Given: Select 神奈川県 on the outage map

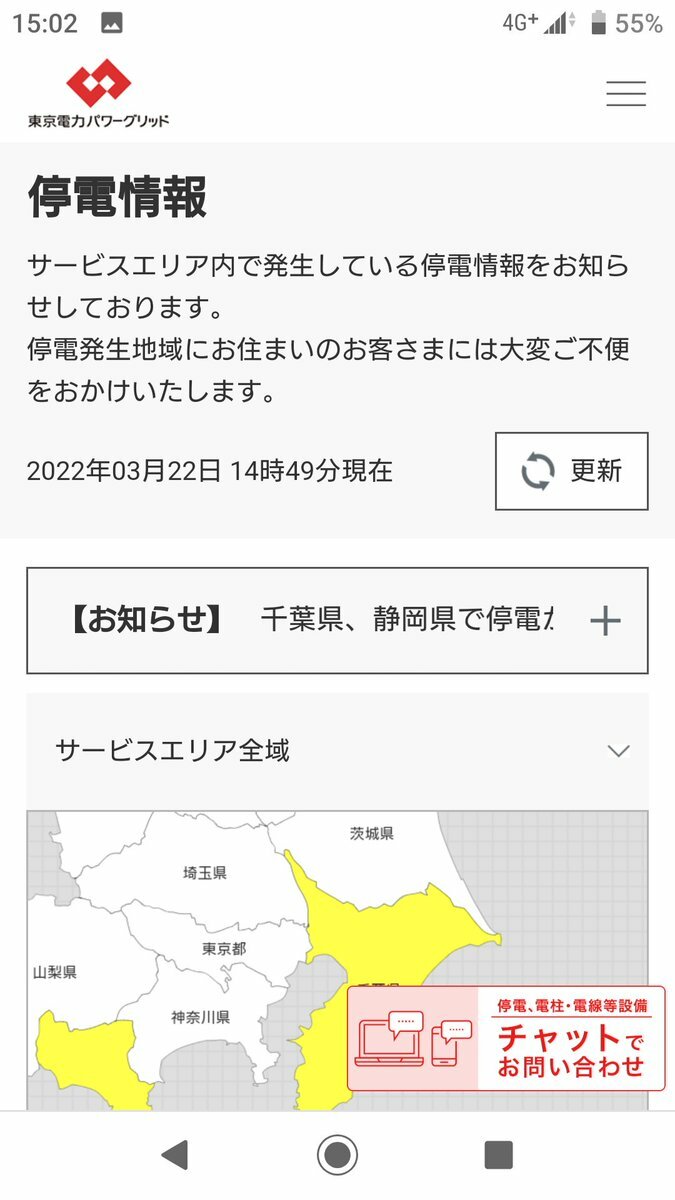Looking at the screenshot, I should coord(200,1018).
